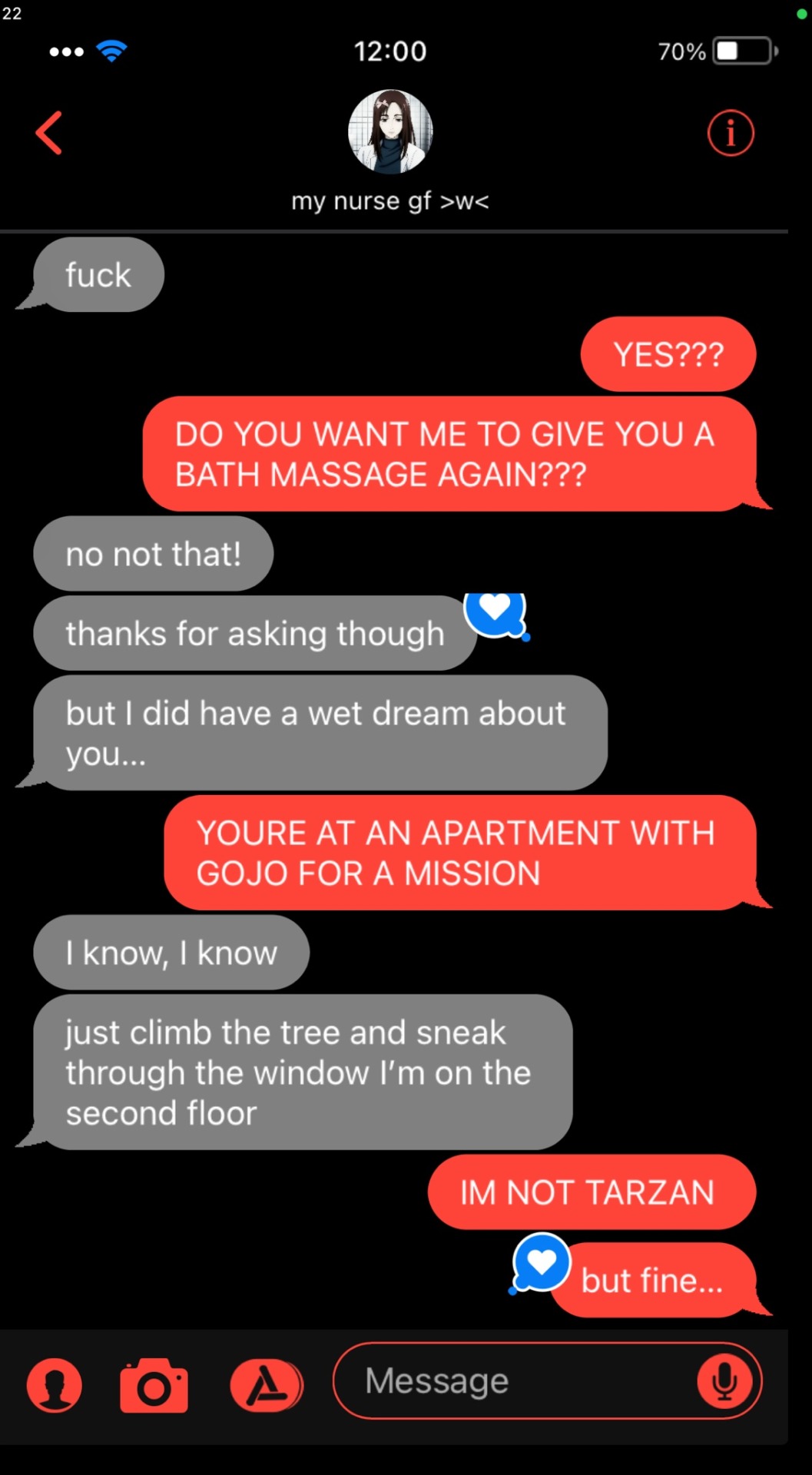
Task: Tap the microphone in message field
Action: (x=724, y=1381)
